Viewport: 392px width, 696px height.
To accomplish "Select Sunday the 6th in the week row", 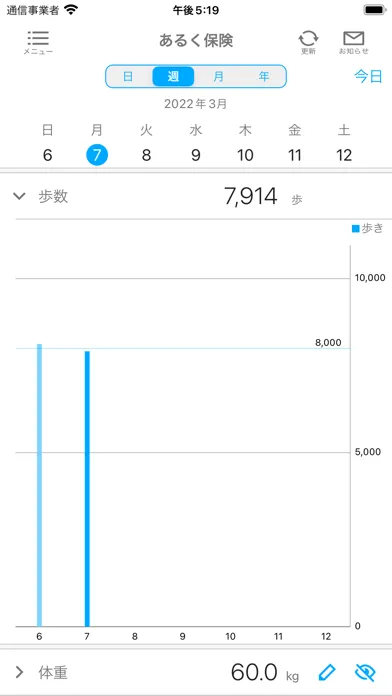I will click(x=48, y=144).
